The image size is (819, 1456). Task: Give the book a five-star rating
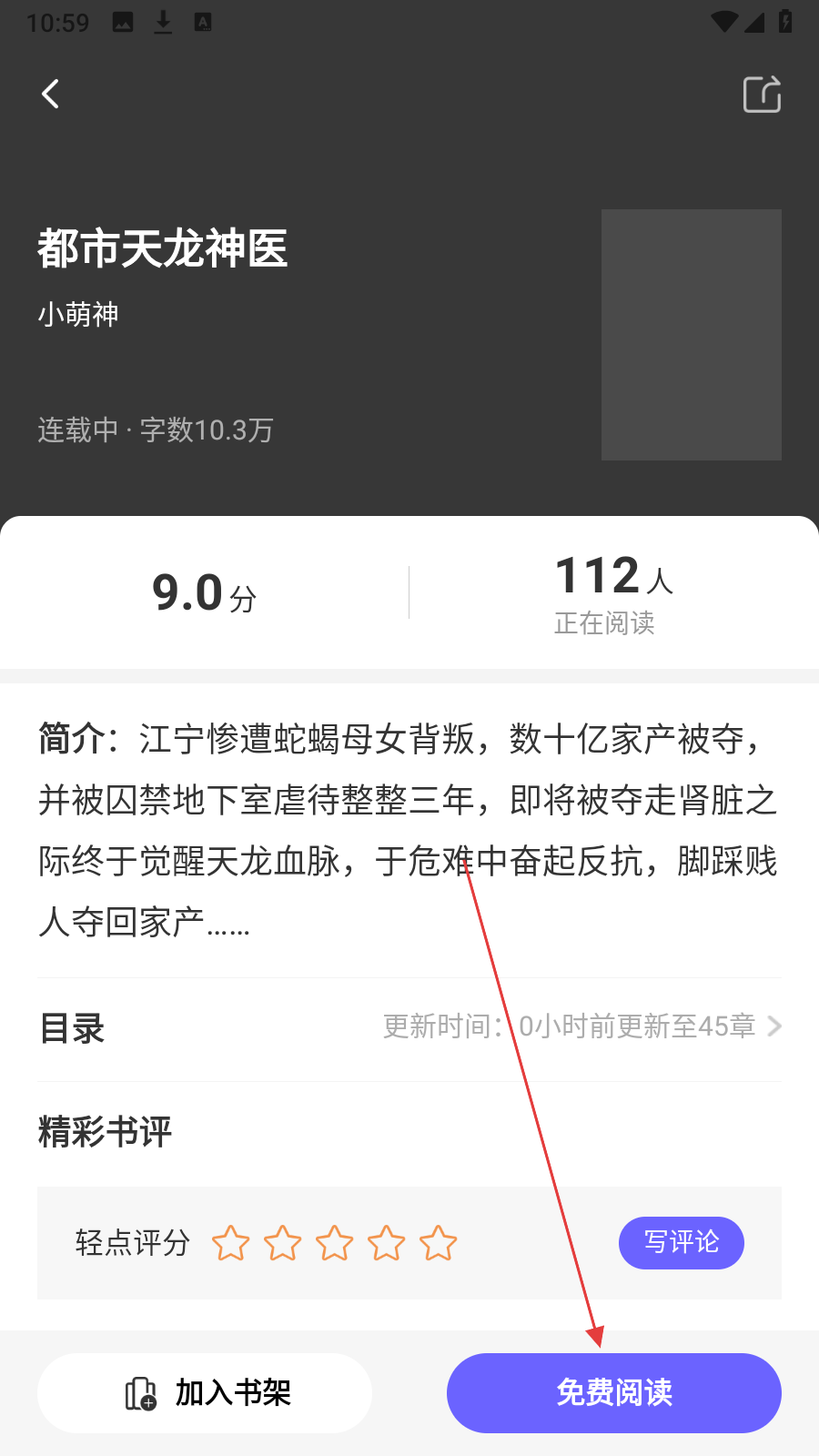(439, 1243)
